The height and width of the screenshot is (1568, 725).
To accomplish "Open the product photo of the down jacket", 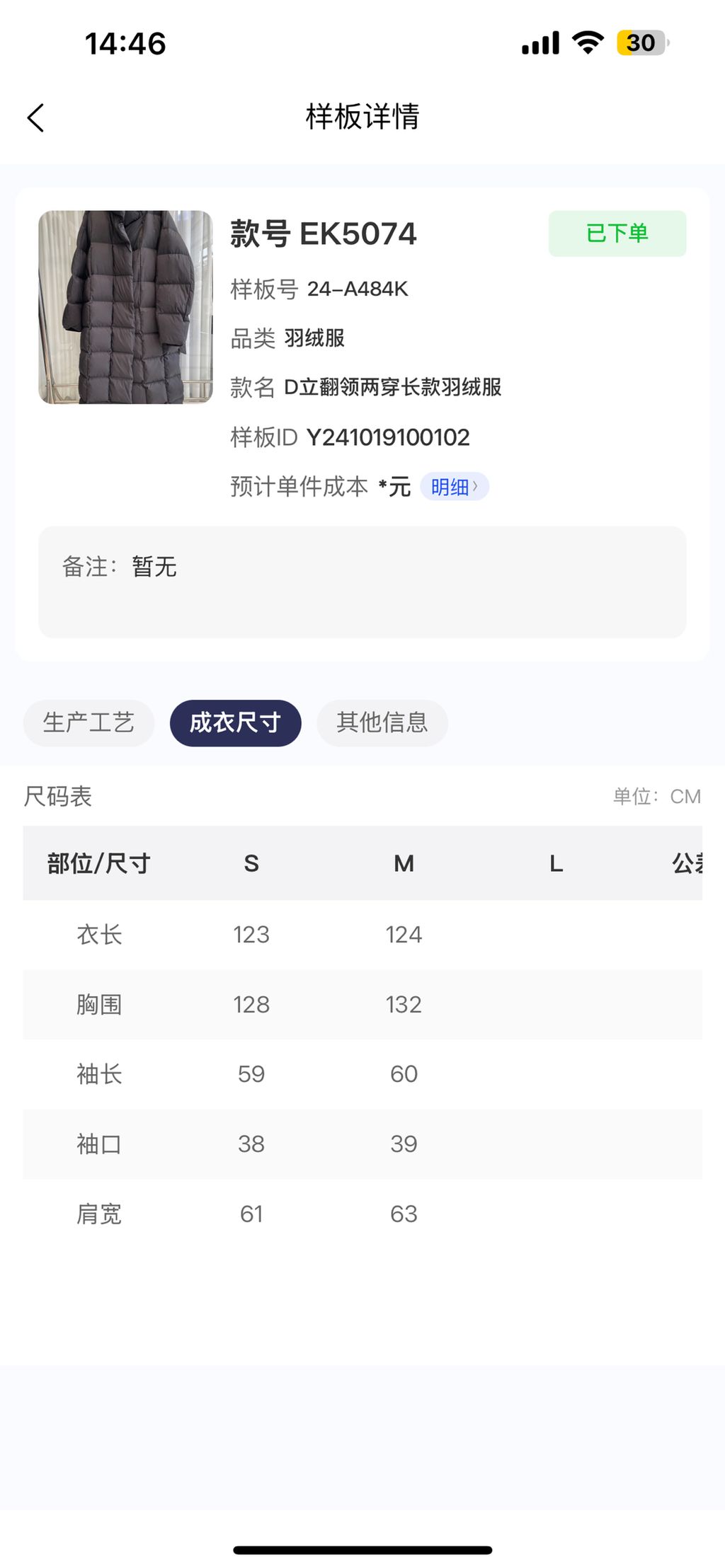I will [x=125, y=306].
